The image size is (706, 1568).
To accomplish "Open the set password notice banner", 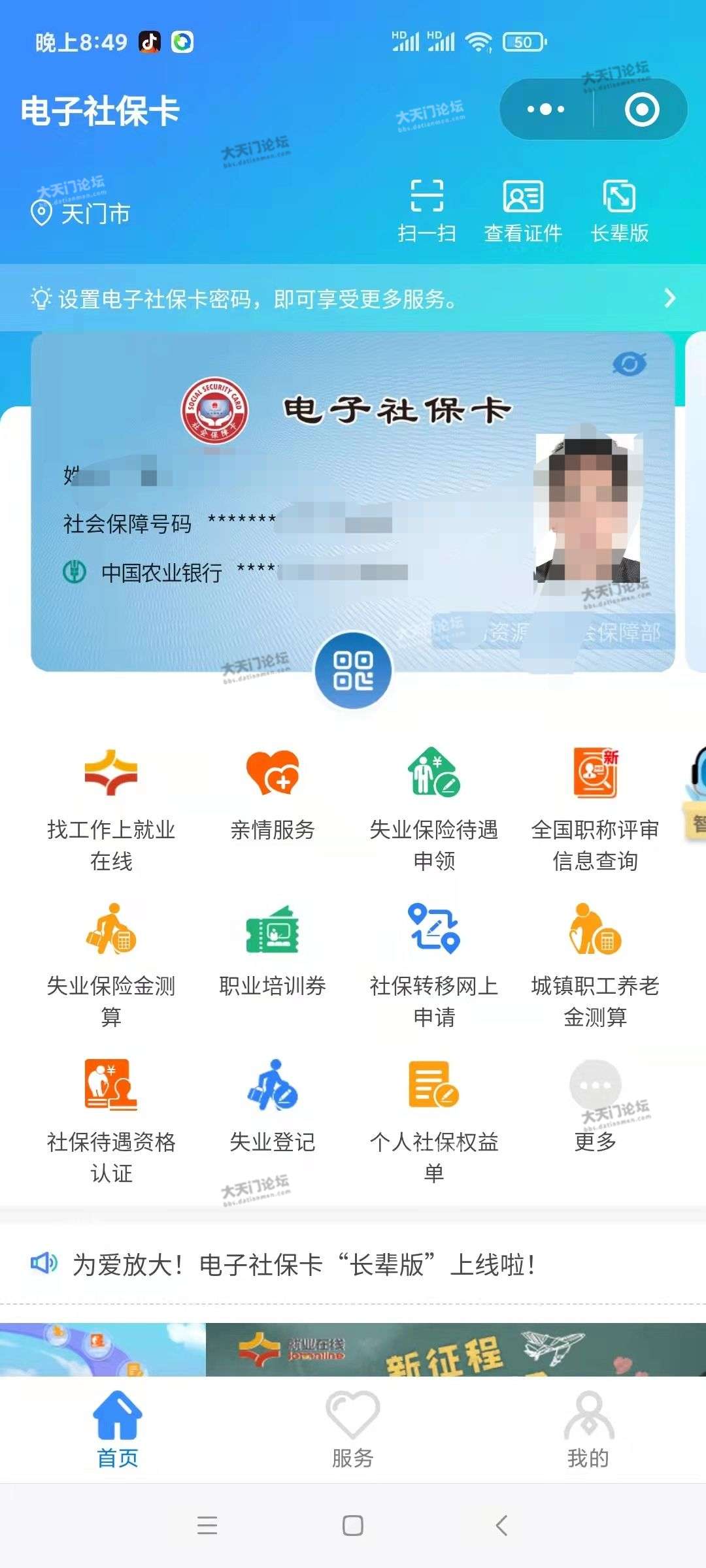I will coord(353,299).
